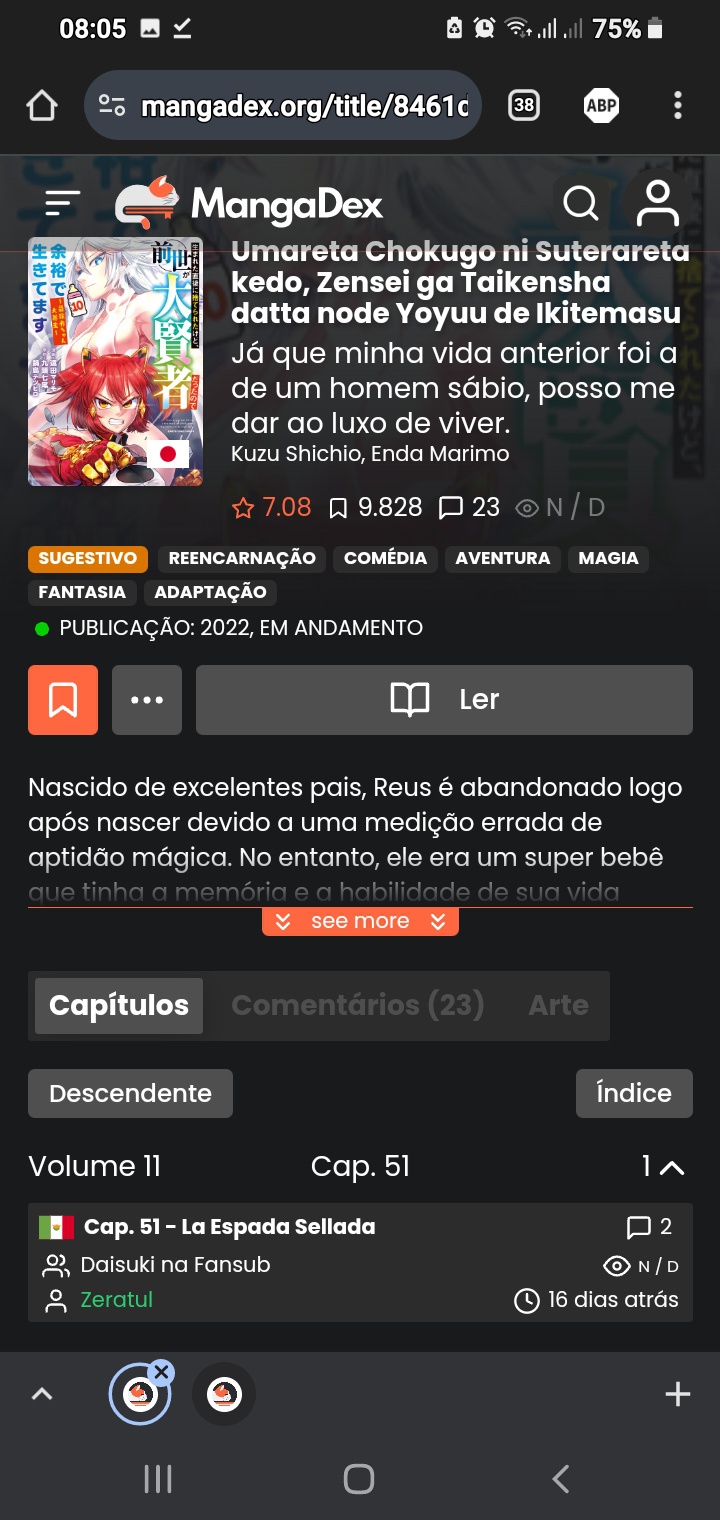Start reading with the Ler button
This screenshot has height=1520, width=720.
tap(444, 700)
